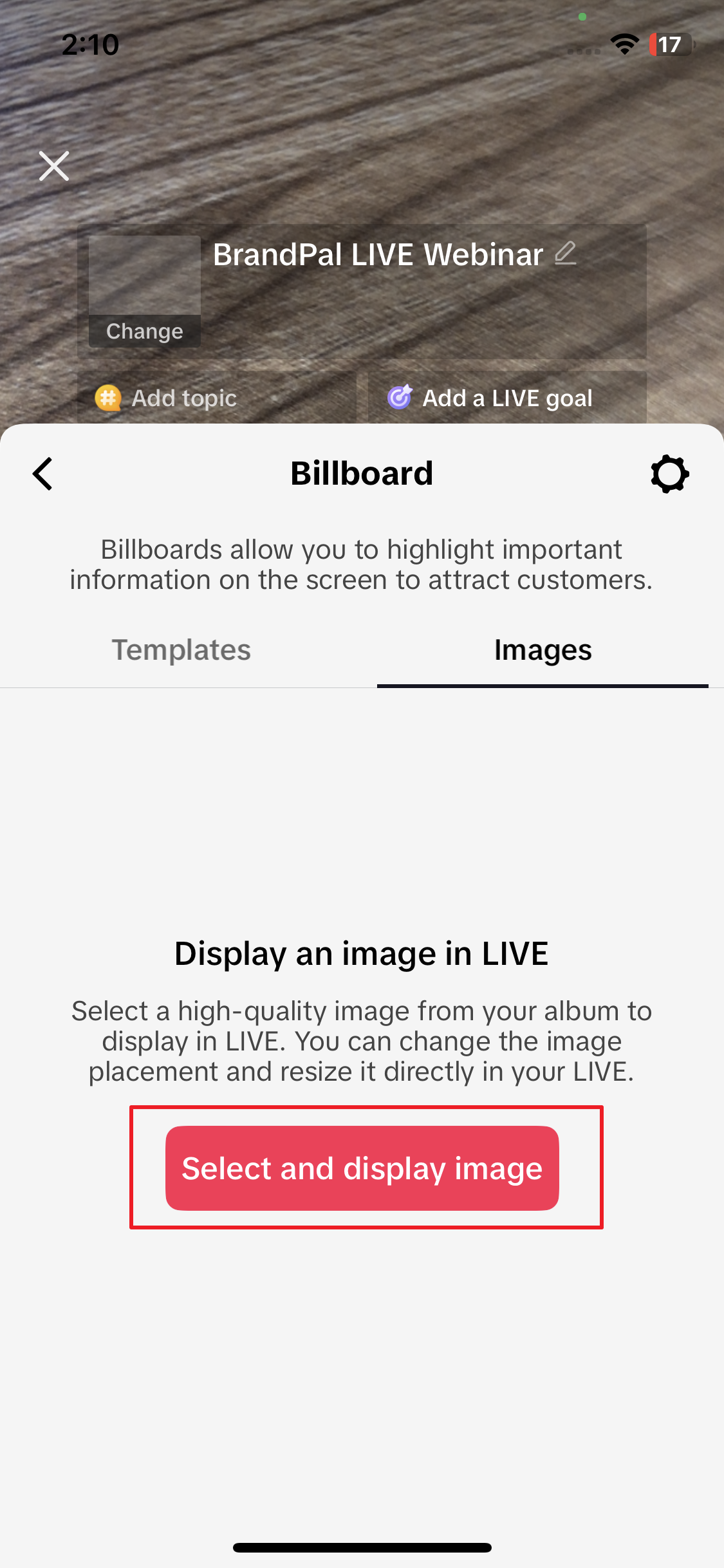The image size is (724, 1568).
Task: Tap Select and display image button
Action: 362,1168
